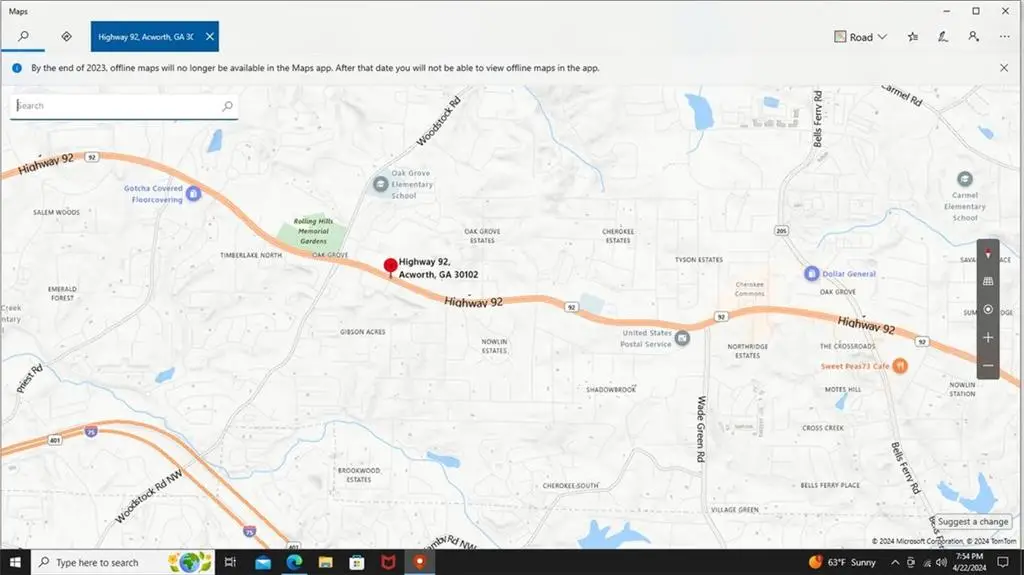
Task: Open saved places favorites icon
Action: pos(912,37)
